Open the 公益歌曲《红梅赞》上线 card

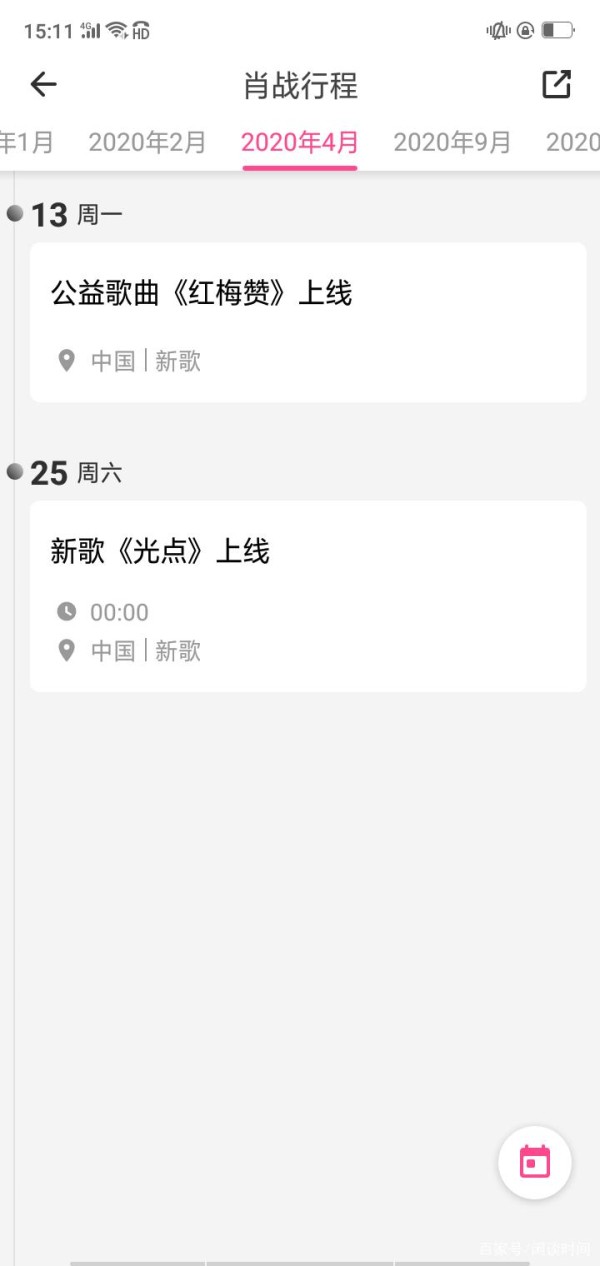308,322
